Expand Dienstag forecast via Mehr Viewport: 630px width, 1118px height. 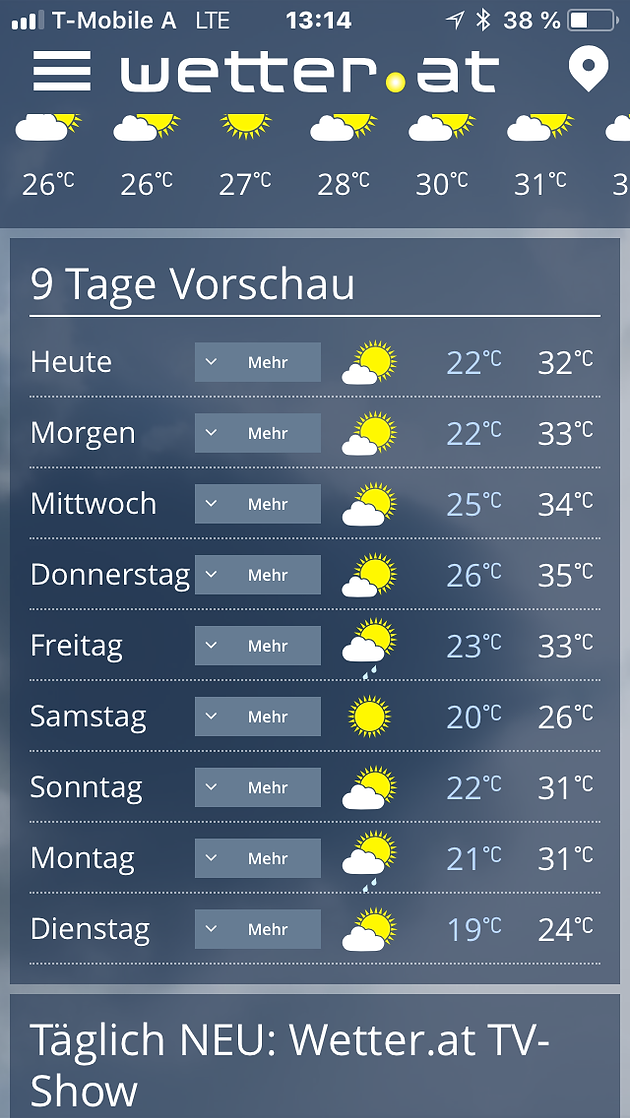click(258, 929)
